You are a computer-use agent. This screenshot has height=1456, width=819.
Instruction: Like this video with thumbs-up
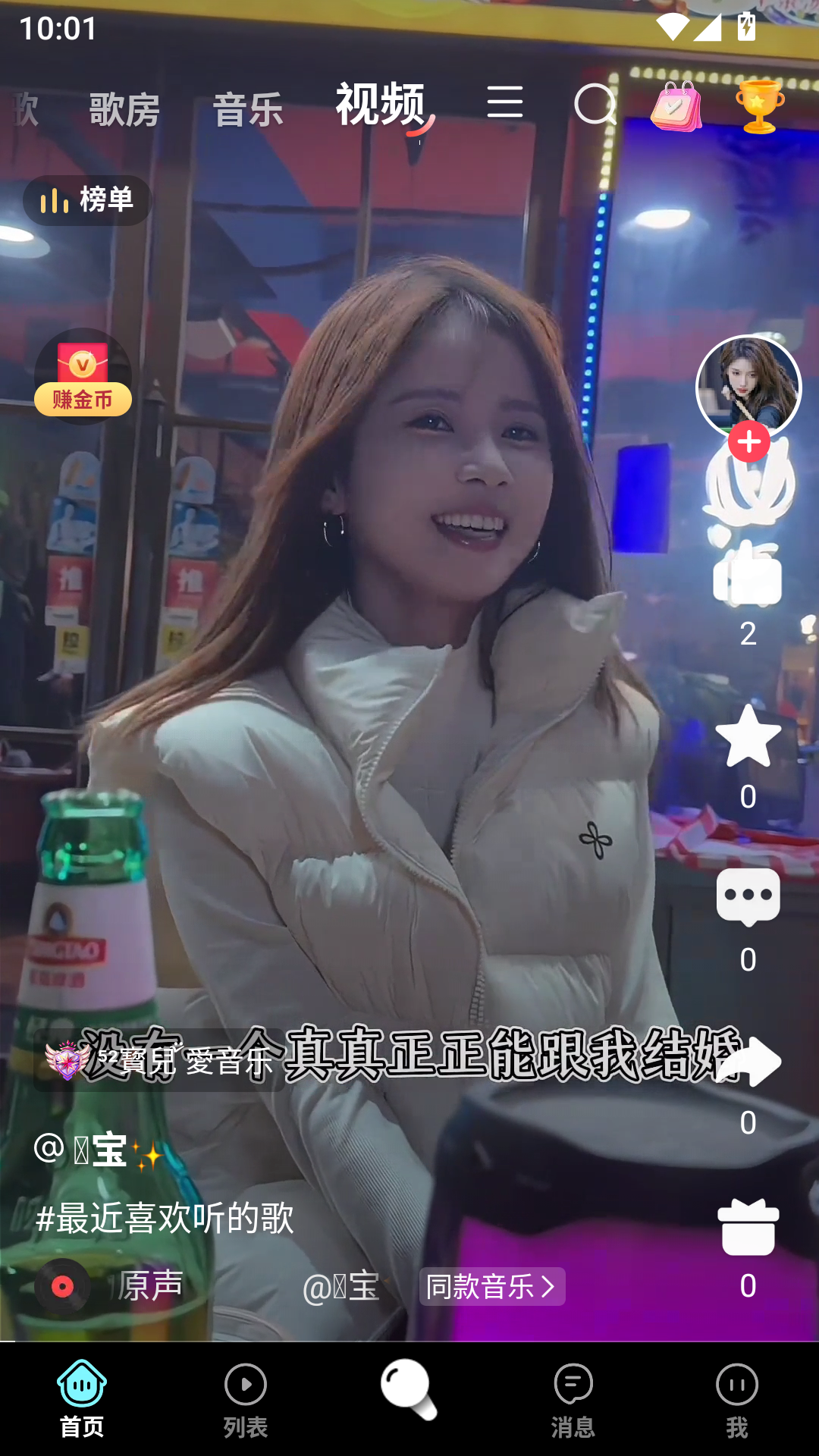(x=748, y=576)
